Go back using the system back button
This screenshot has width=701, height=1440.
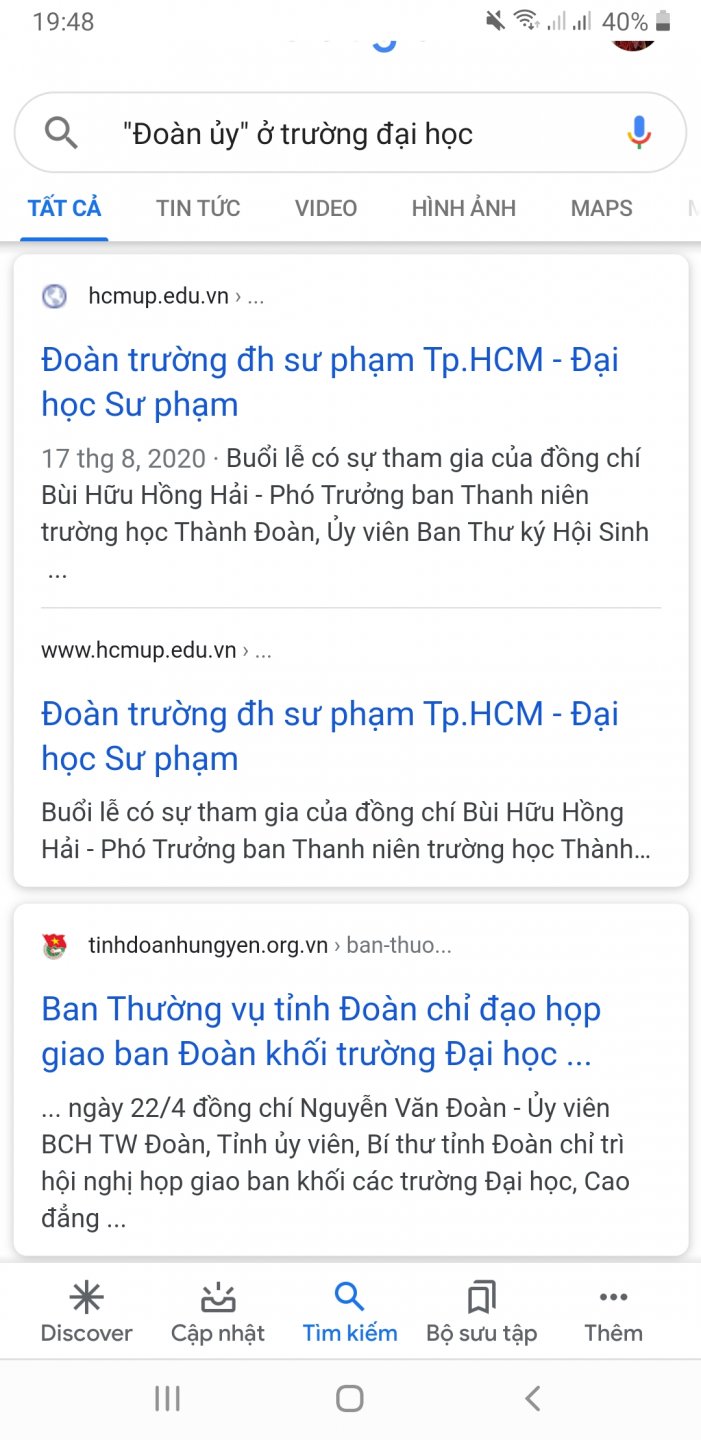pos(532,1398)
